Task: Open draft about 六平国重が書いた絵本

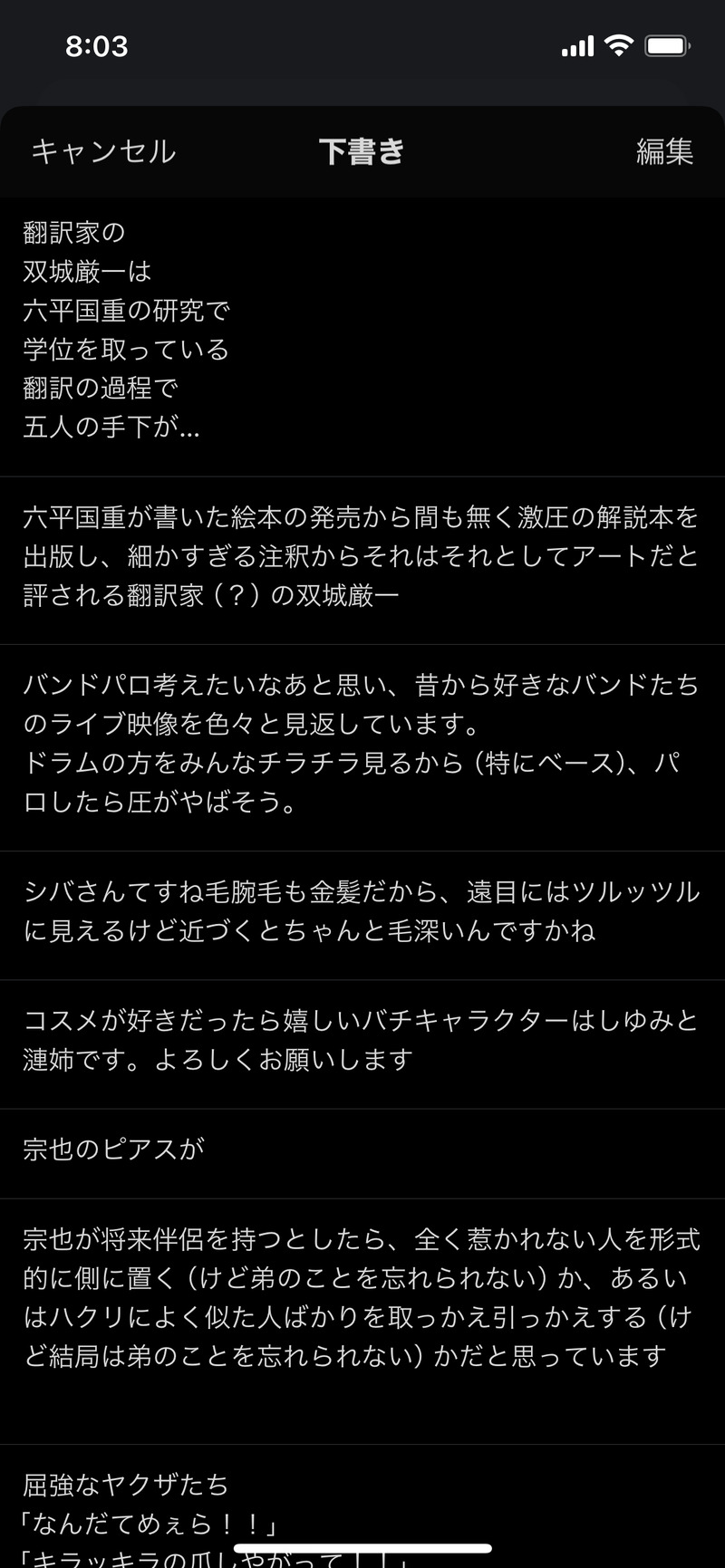Action: pos(362,556)
